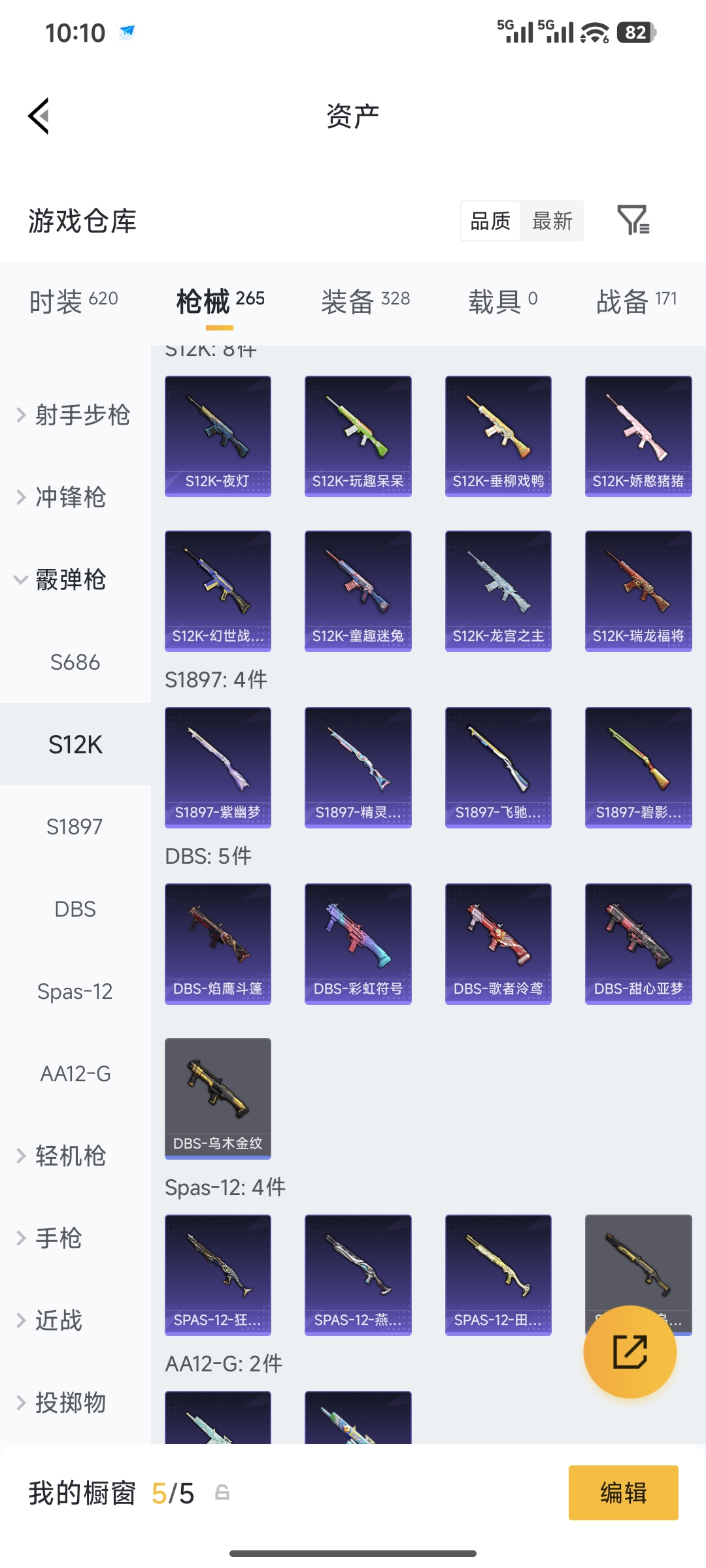Sort by 最新
Viewport: 706px width, 1568px height.
tap(552, 221)
